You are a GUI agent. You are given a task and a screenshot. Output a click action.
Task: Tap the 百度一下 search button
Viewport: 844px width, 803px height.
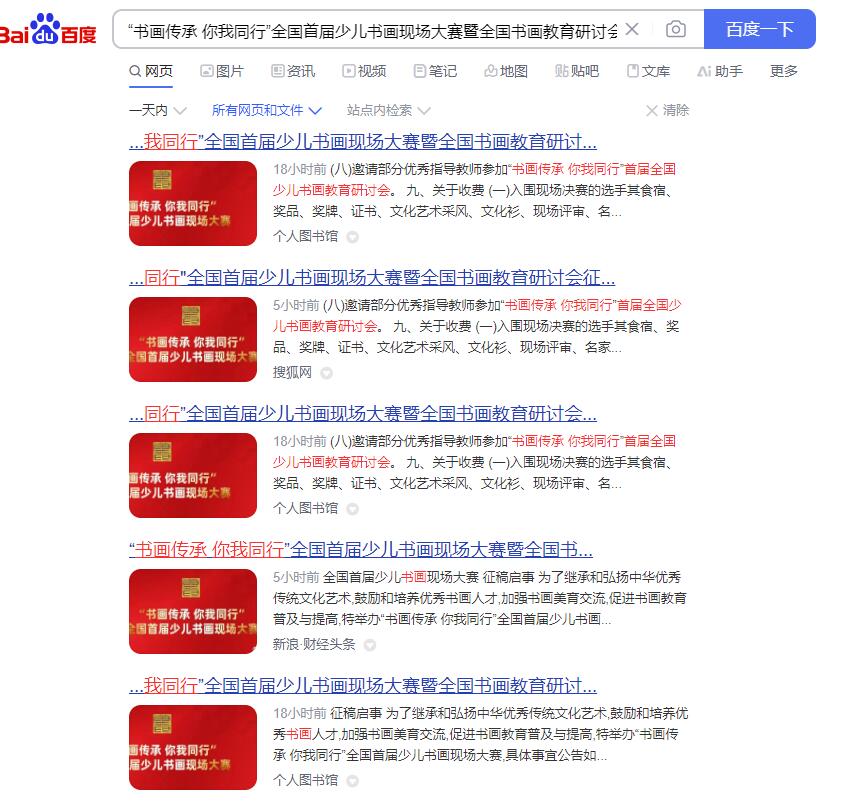(x=759, y=29)
